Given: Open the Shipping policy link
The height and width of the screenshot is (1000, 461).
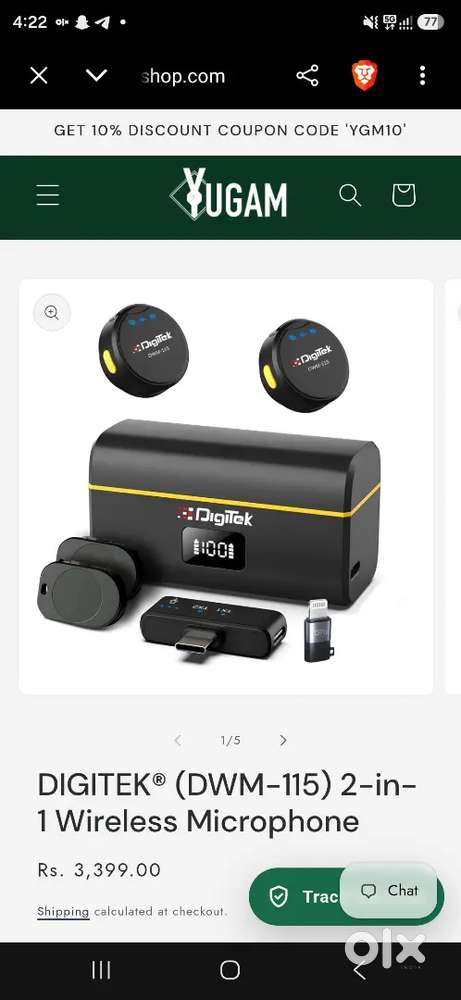Looking at the screenshot, I should click(x=63, y=912).
